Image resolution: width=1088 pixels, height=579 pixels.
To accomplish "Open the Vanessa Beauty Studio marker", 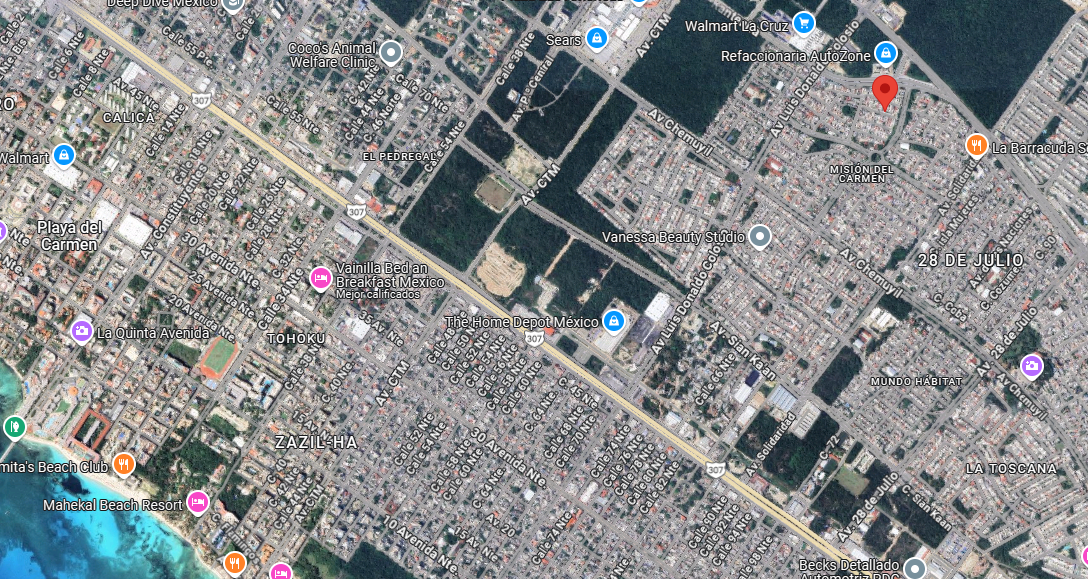I will click(760, 237).
